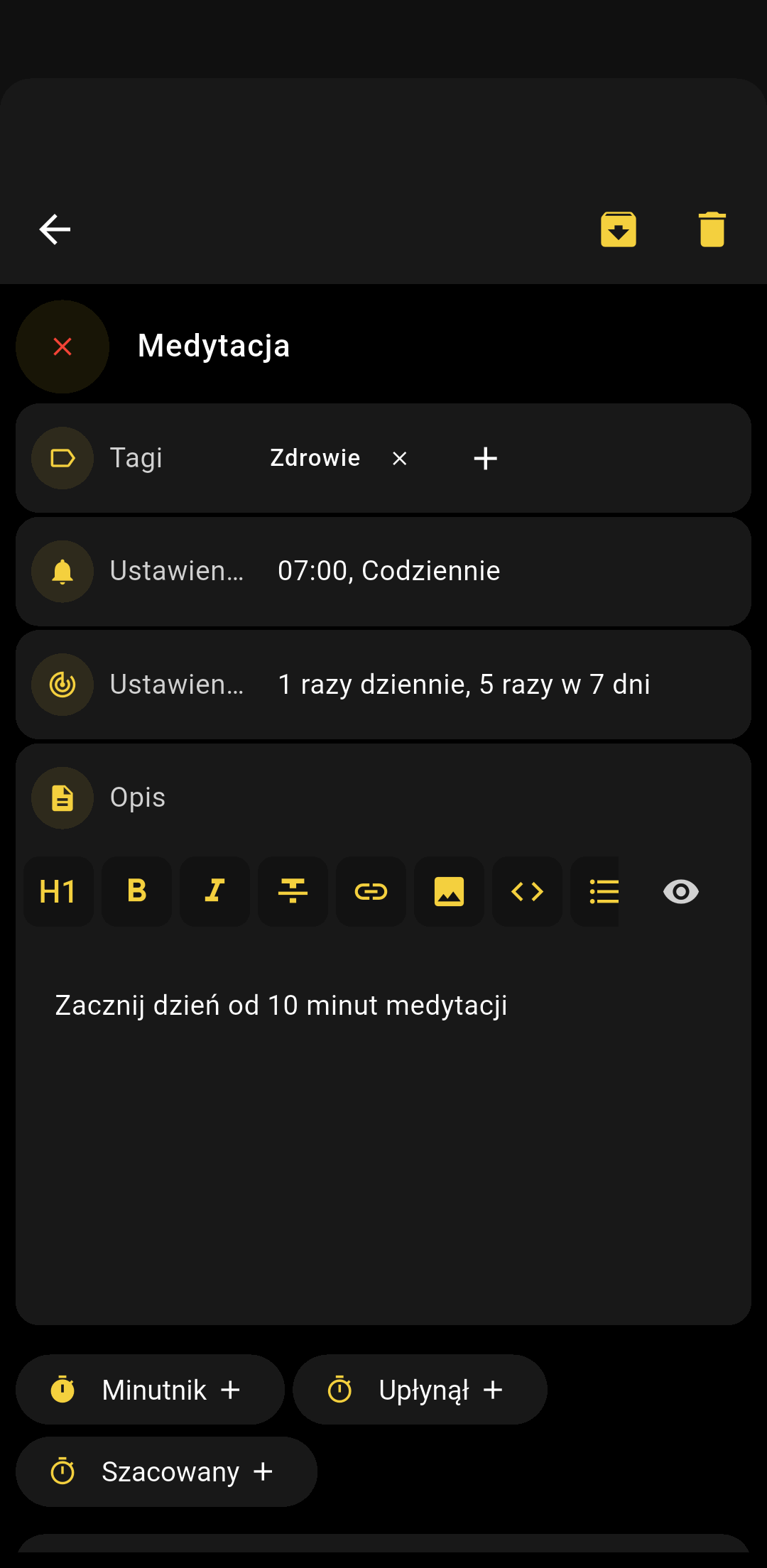Screen dimensions: 767x1568
Task: Go back using the arrow icon
Action: (55, 229)
